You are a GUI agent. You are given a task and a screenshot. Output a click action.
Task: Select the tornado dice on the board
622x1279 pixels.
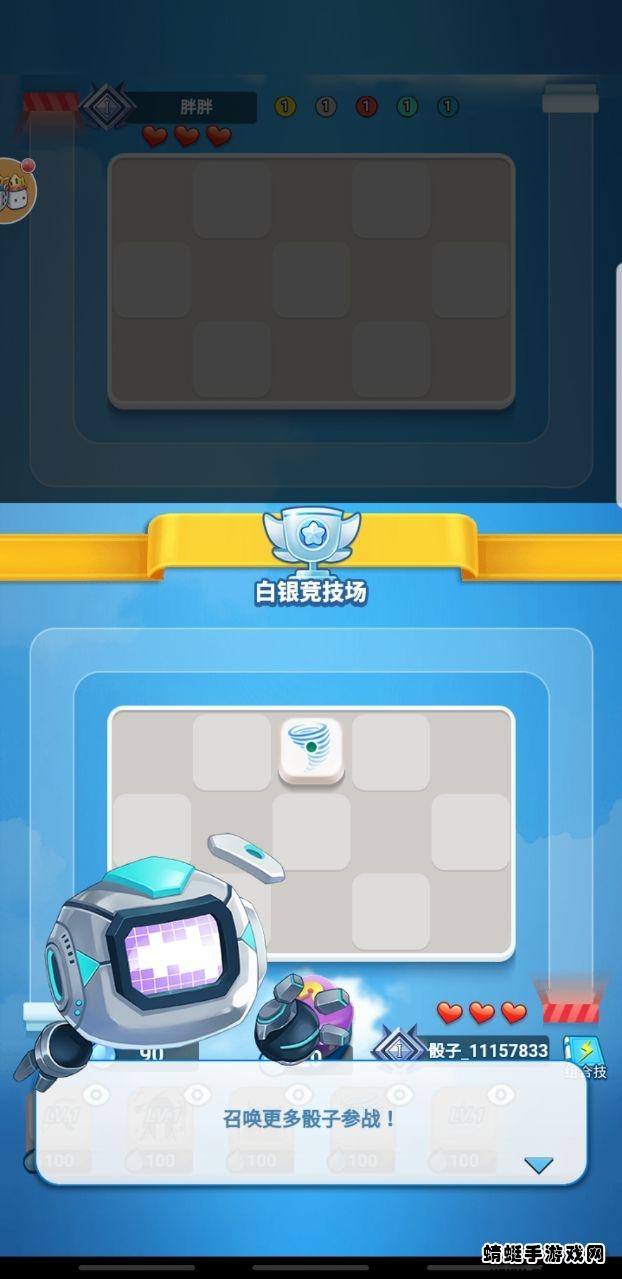311,751
